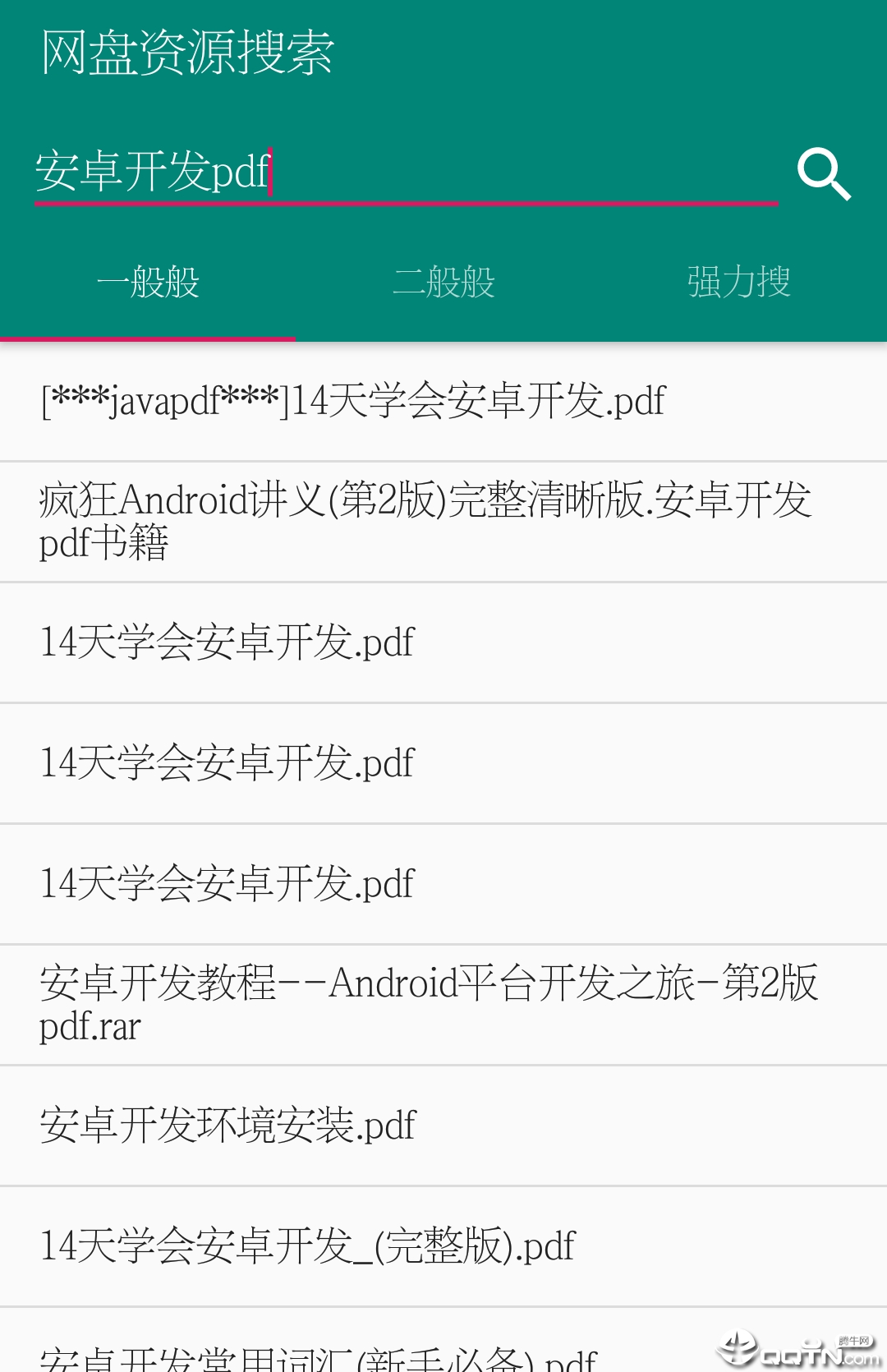Click the third 14天学会安卓开发.pdf entry
This screenshot has height=1372, width=887.
pyautogui.click(x=226, y=883)
